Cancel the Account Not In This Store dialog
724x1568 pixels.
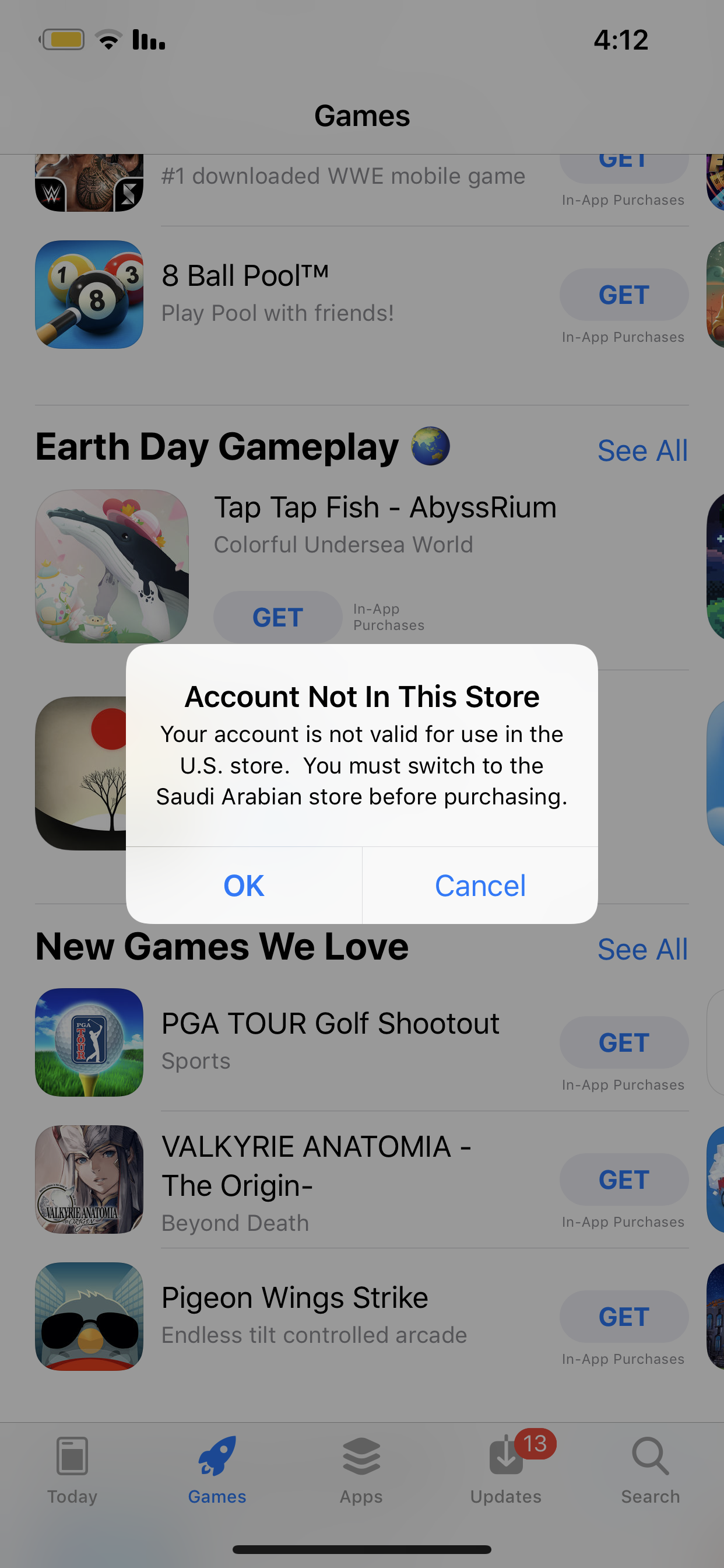click(479, 885)
